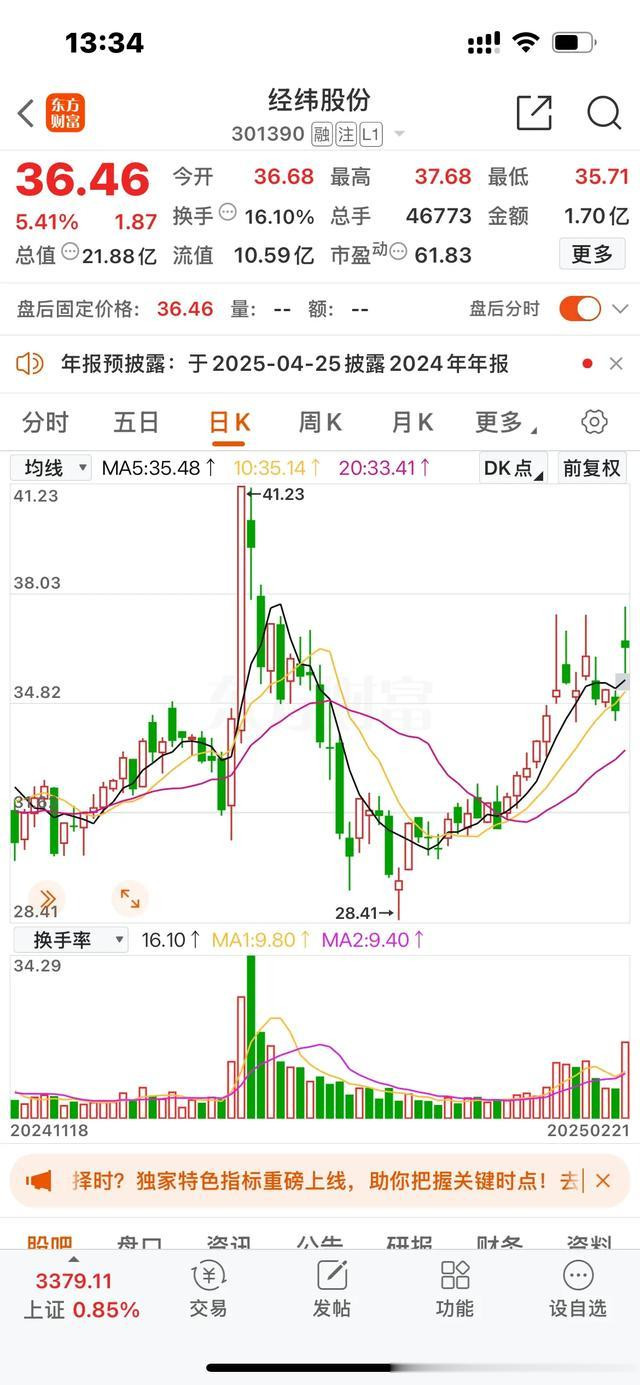
Task: Go back using the arrow icon
Action: (x=26, y=113)
